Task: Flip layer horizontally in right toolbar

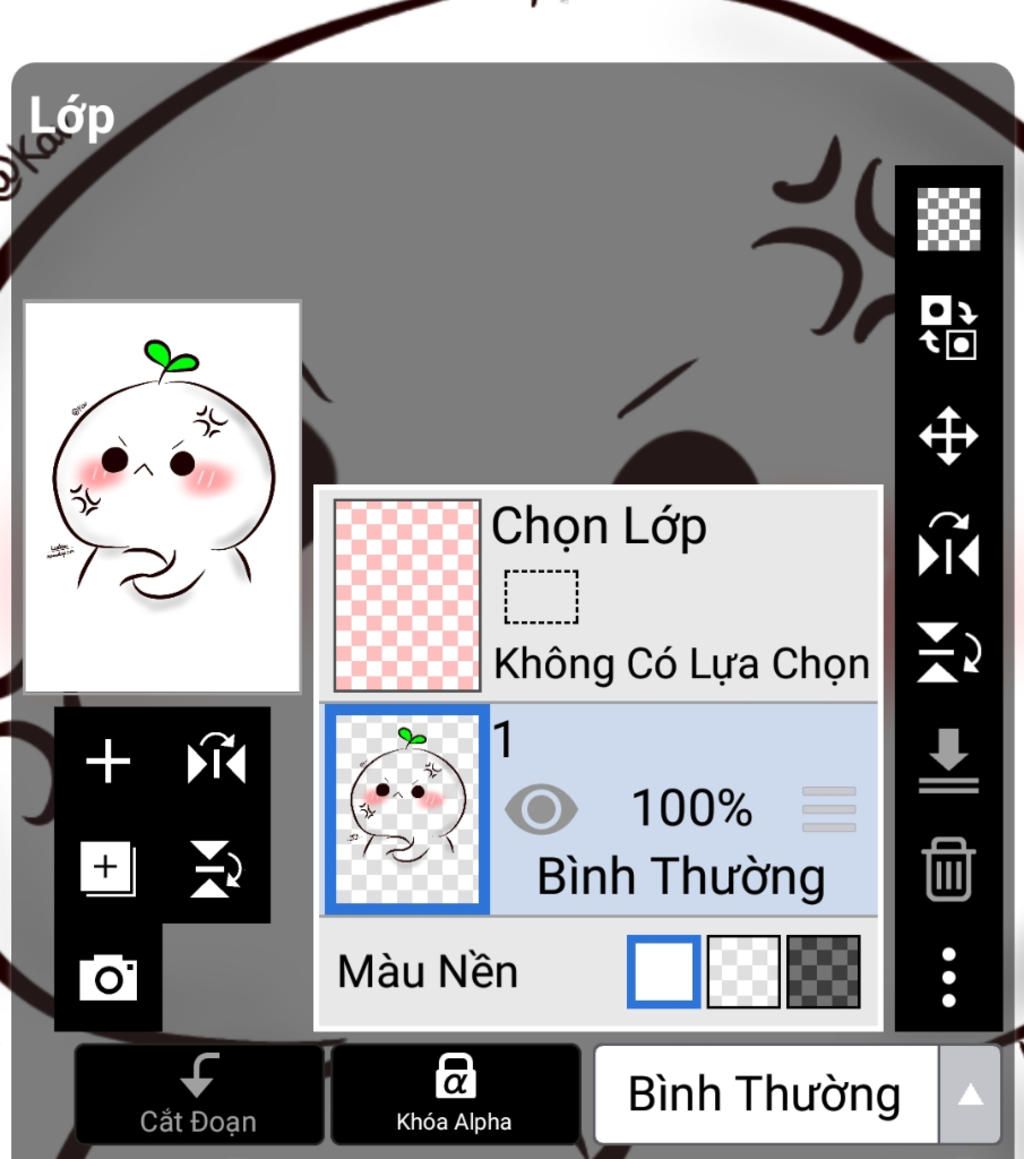Action: 948,545
